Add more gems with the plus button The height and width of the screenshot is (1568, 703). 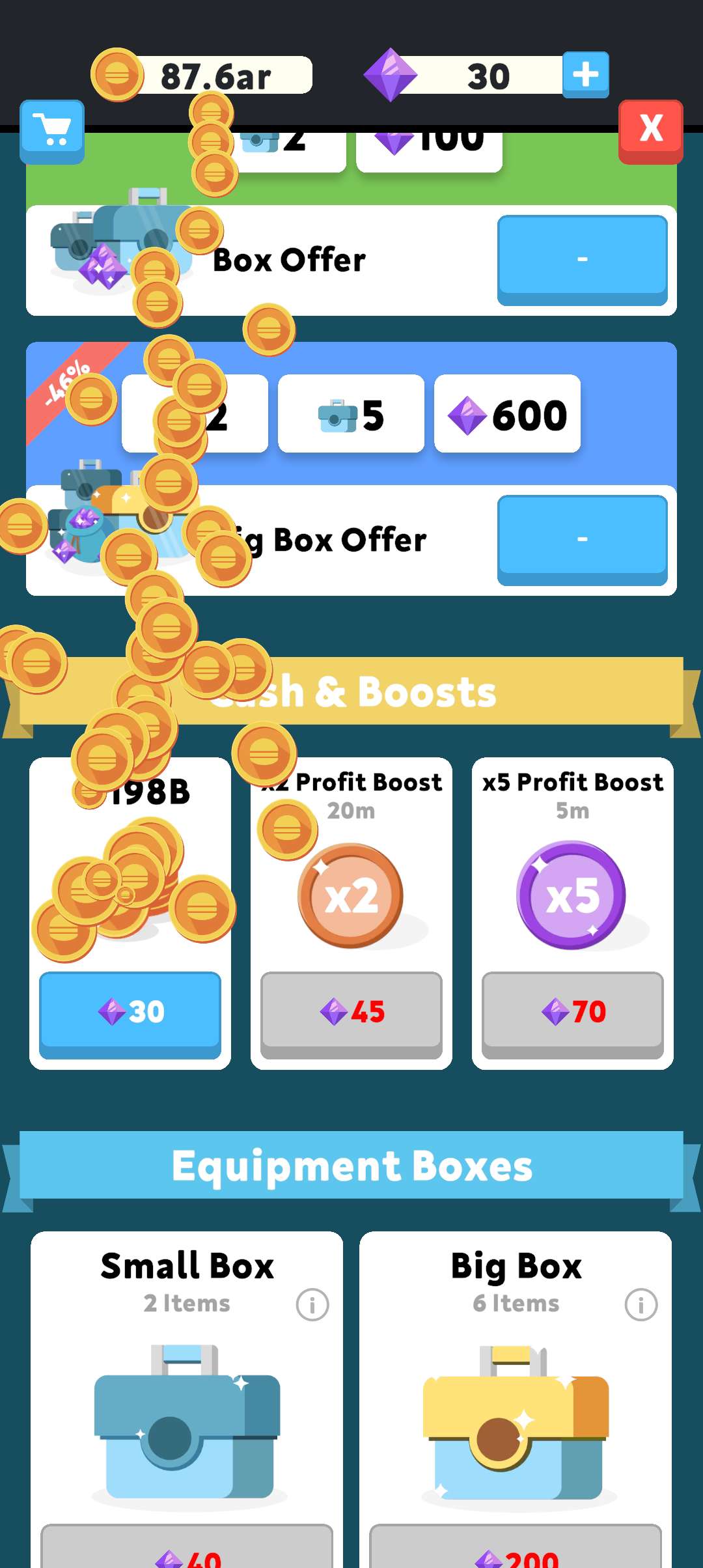(x=585, y=74)
